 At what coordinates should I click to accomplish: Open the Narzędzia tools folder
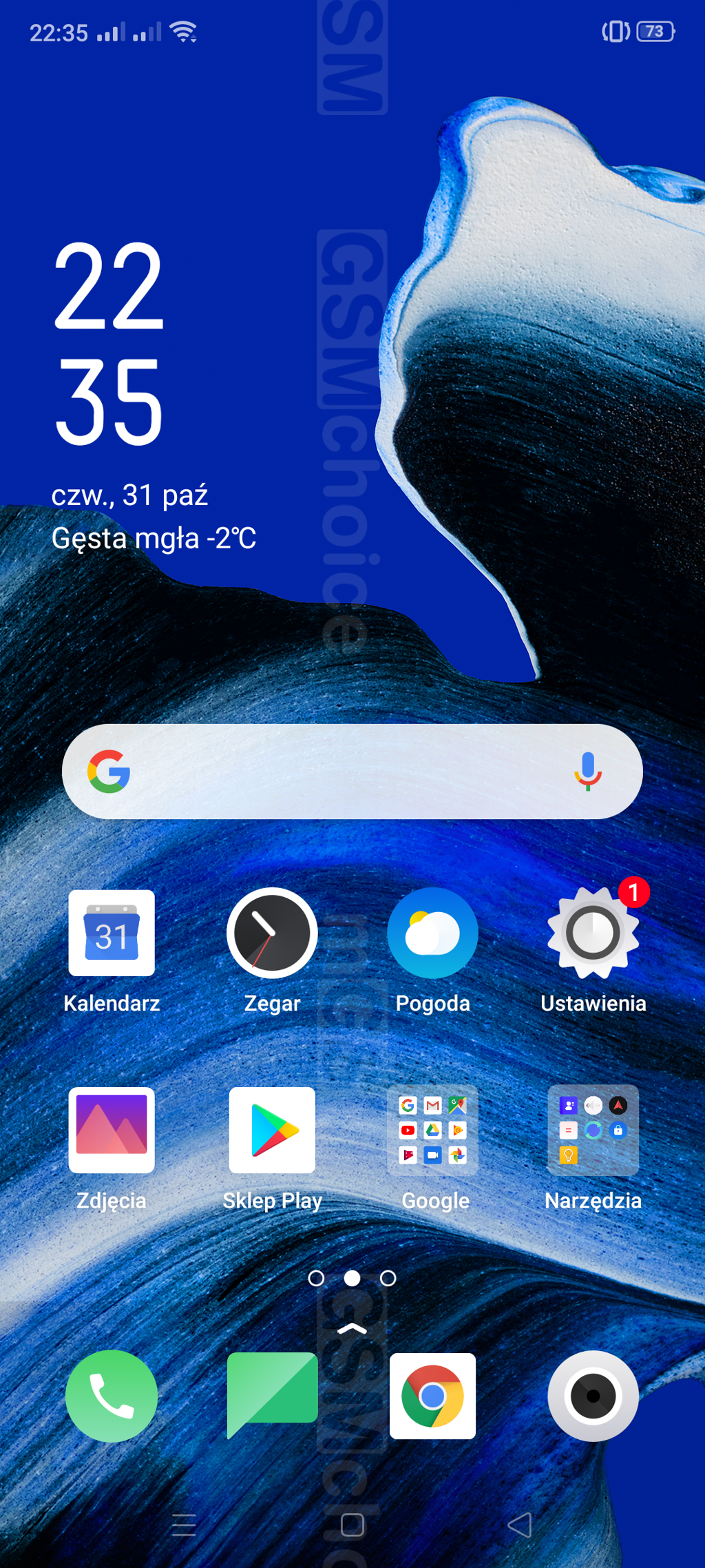tap(593, 1130)
